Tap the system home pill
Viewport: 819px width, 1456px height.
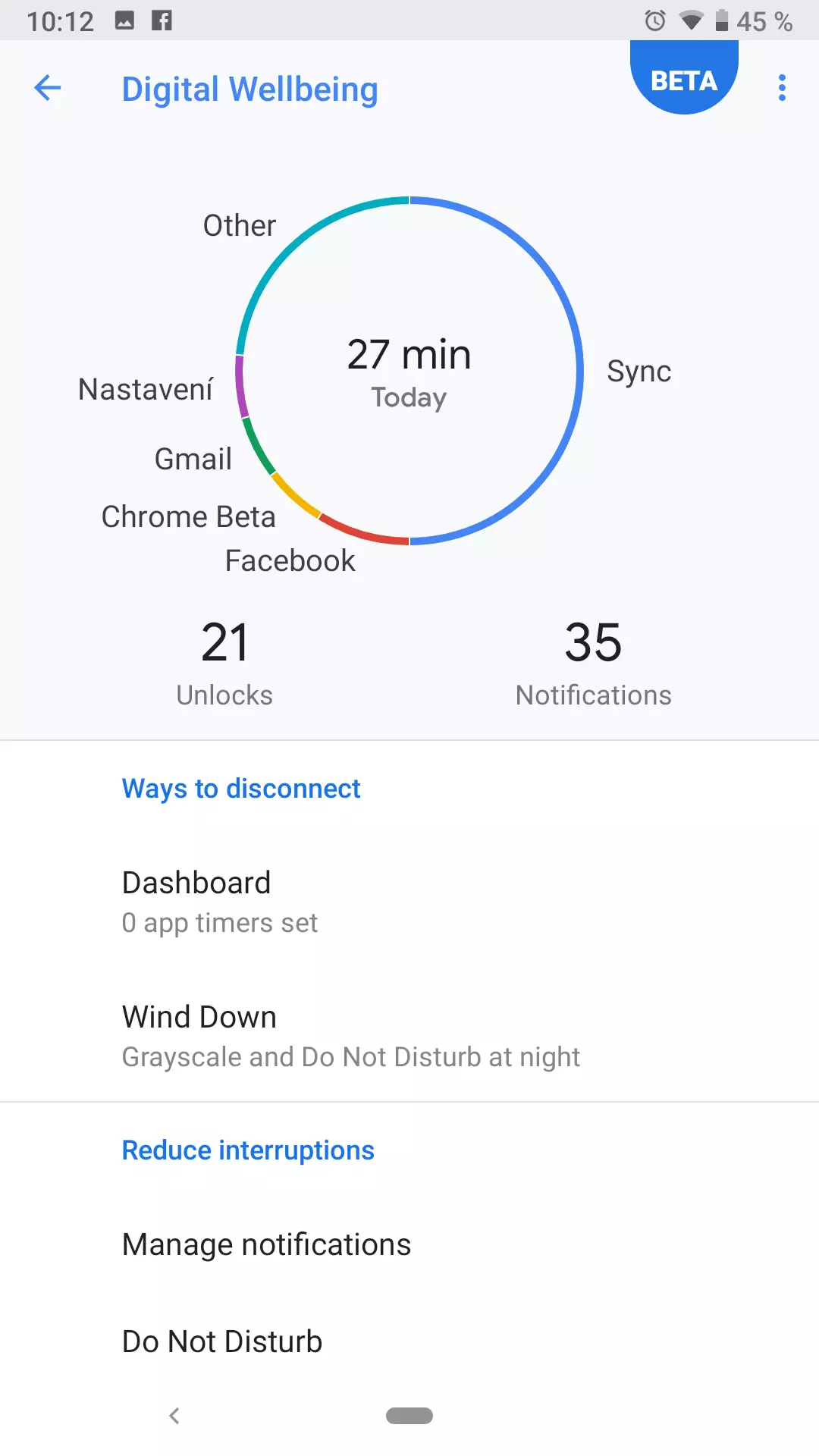(x=409, y=1416)
